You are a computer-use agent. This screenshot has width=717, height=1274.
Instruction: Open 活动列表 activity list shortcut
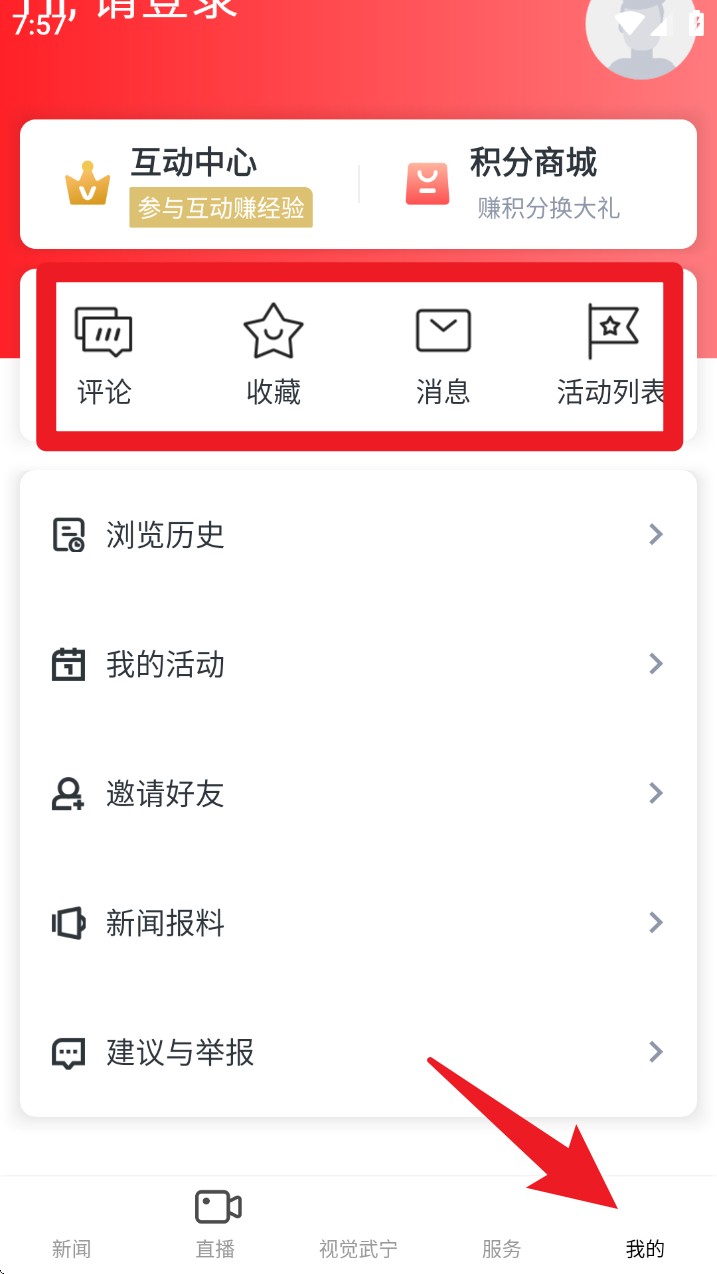pyautogui.click(x=612, y=357)
